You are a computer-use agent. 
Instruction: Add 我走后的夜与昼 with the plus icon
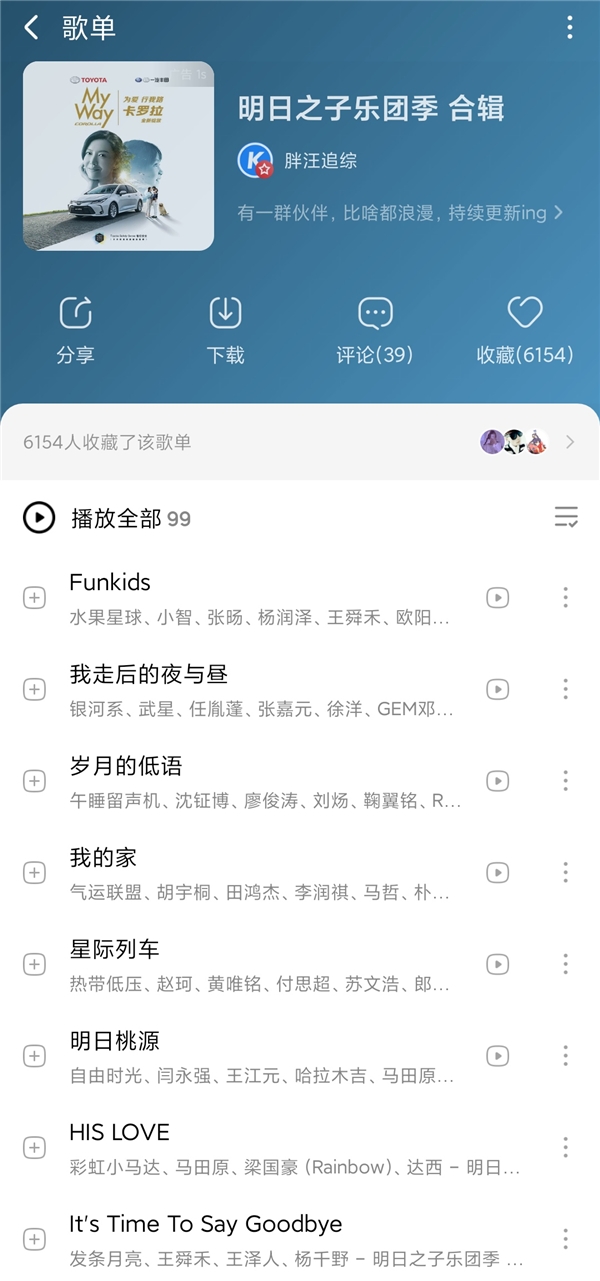(x=34, y=690)
